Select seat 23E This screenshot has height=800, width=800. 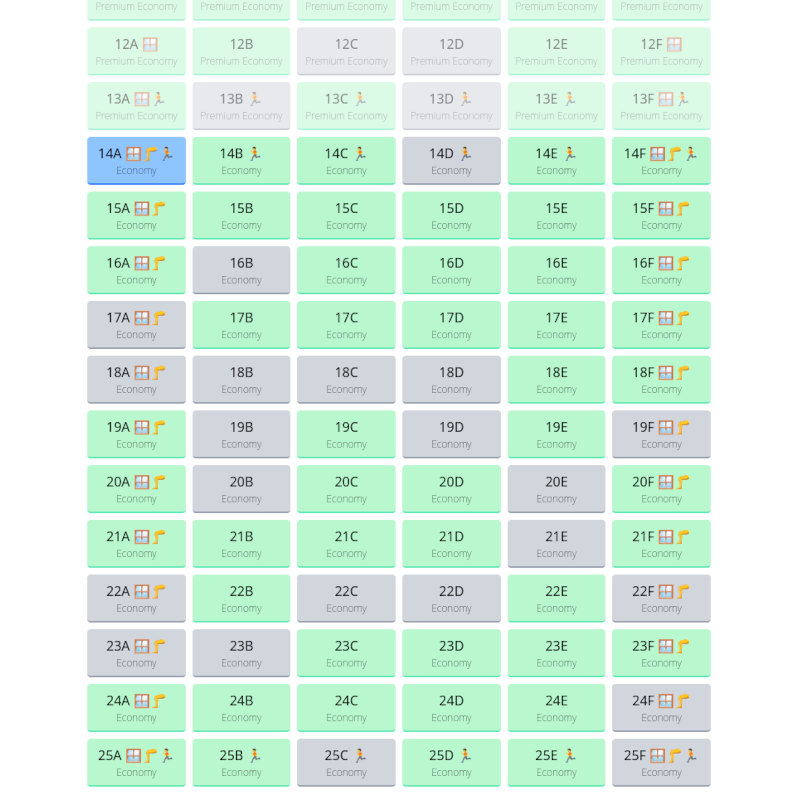tap(556, 653)
